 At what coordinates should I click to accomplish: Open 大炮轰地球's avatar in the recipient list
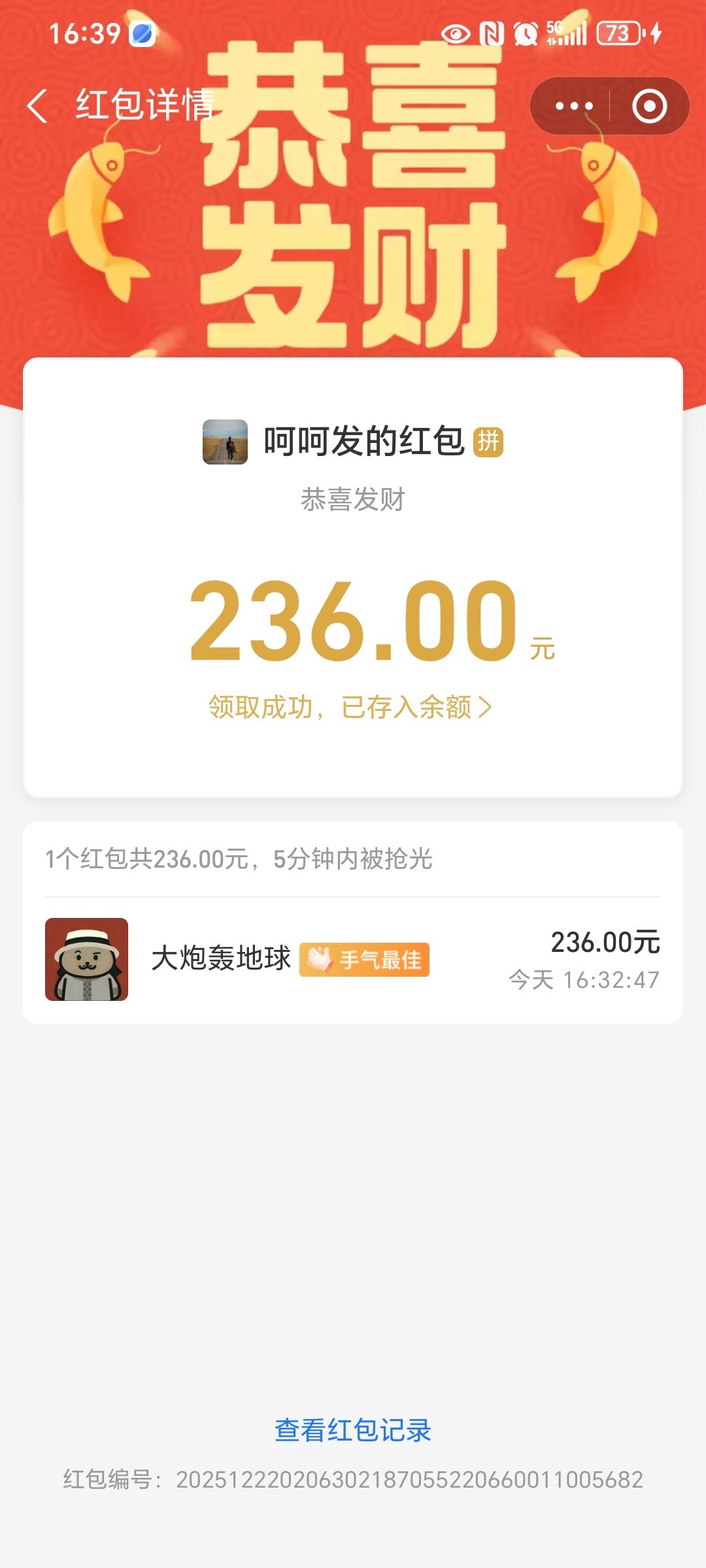coord(86,959)
